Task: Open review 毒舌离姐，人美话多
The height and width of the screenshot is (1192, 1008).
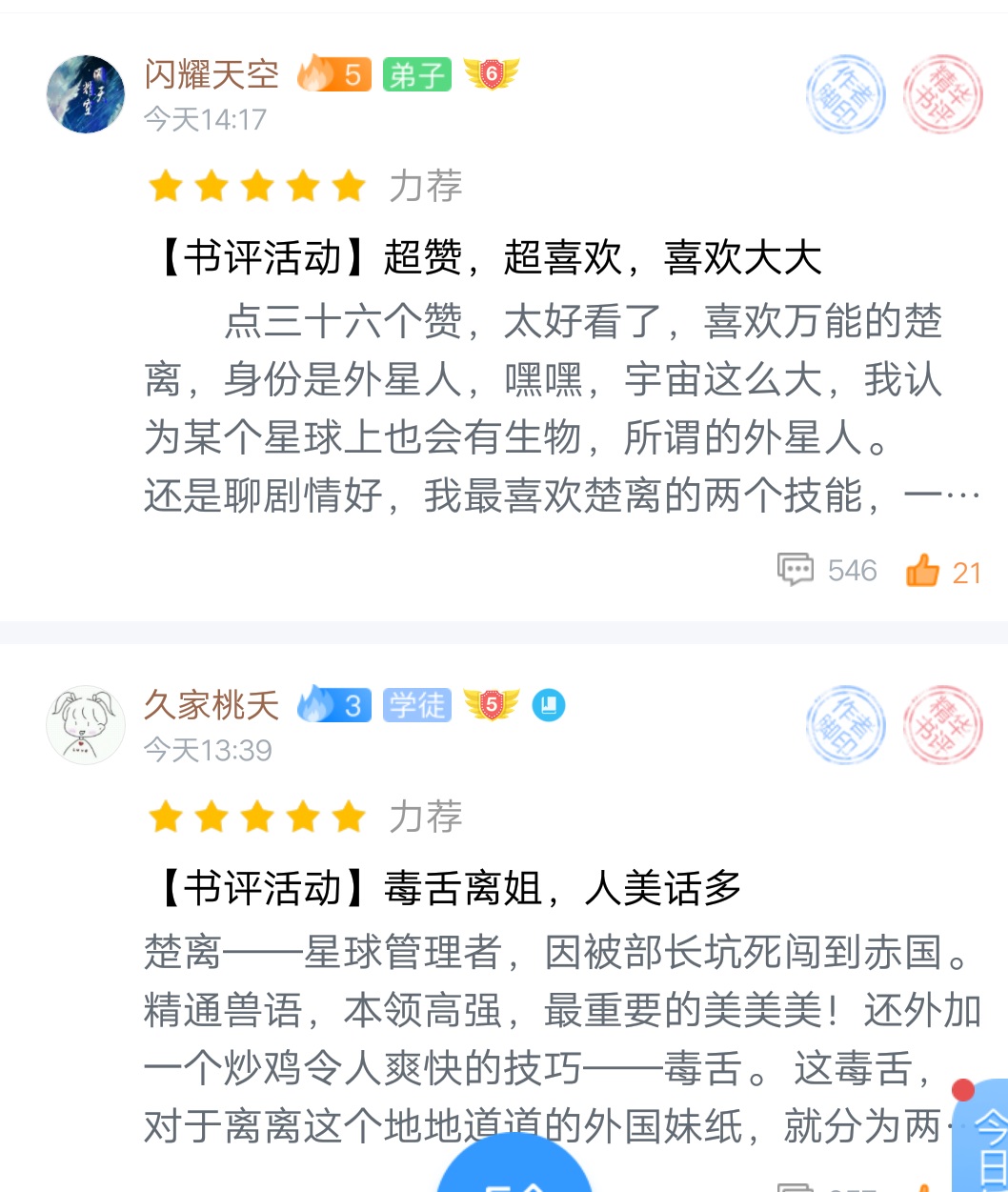Action: [x=448, y=888]
